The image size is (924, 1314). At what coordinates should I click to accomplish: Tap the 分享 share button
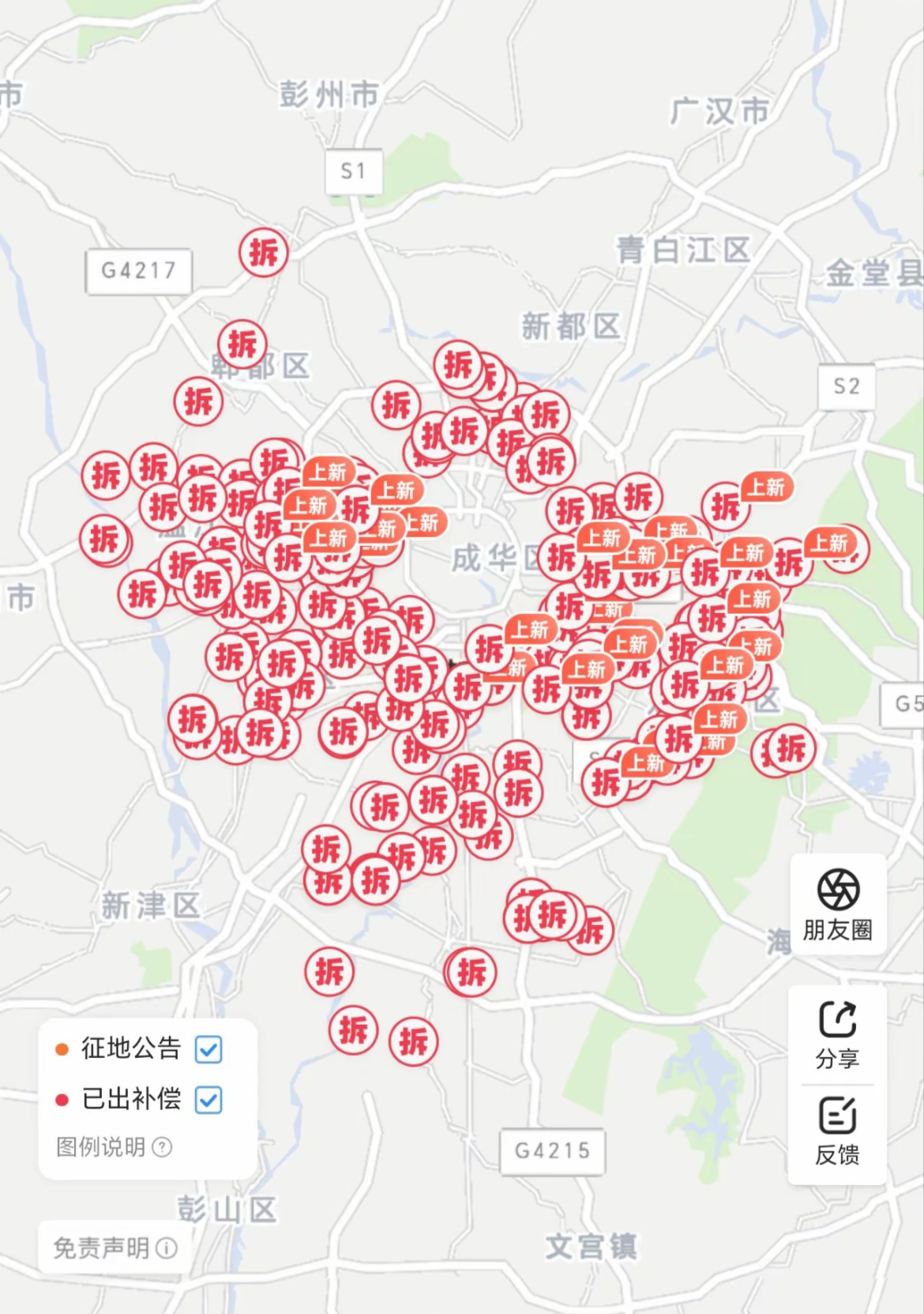[x=837, y=1034]
